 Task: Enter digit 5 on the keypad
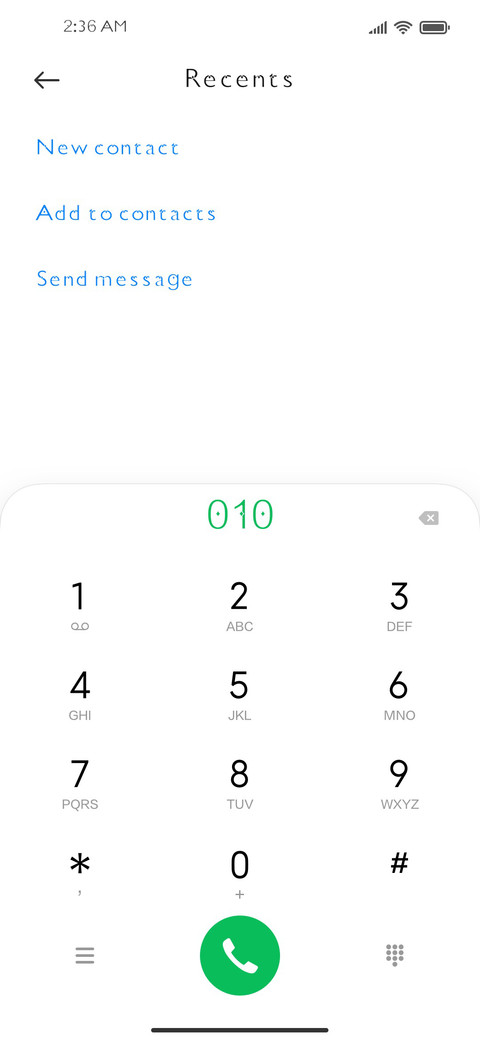coord(239,695)
